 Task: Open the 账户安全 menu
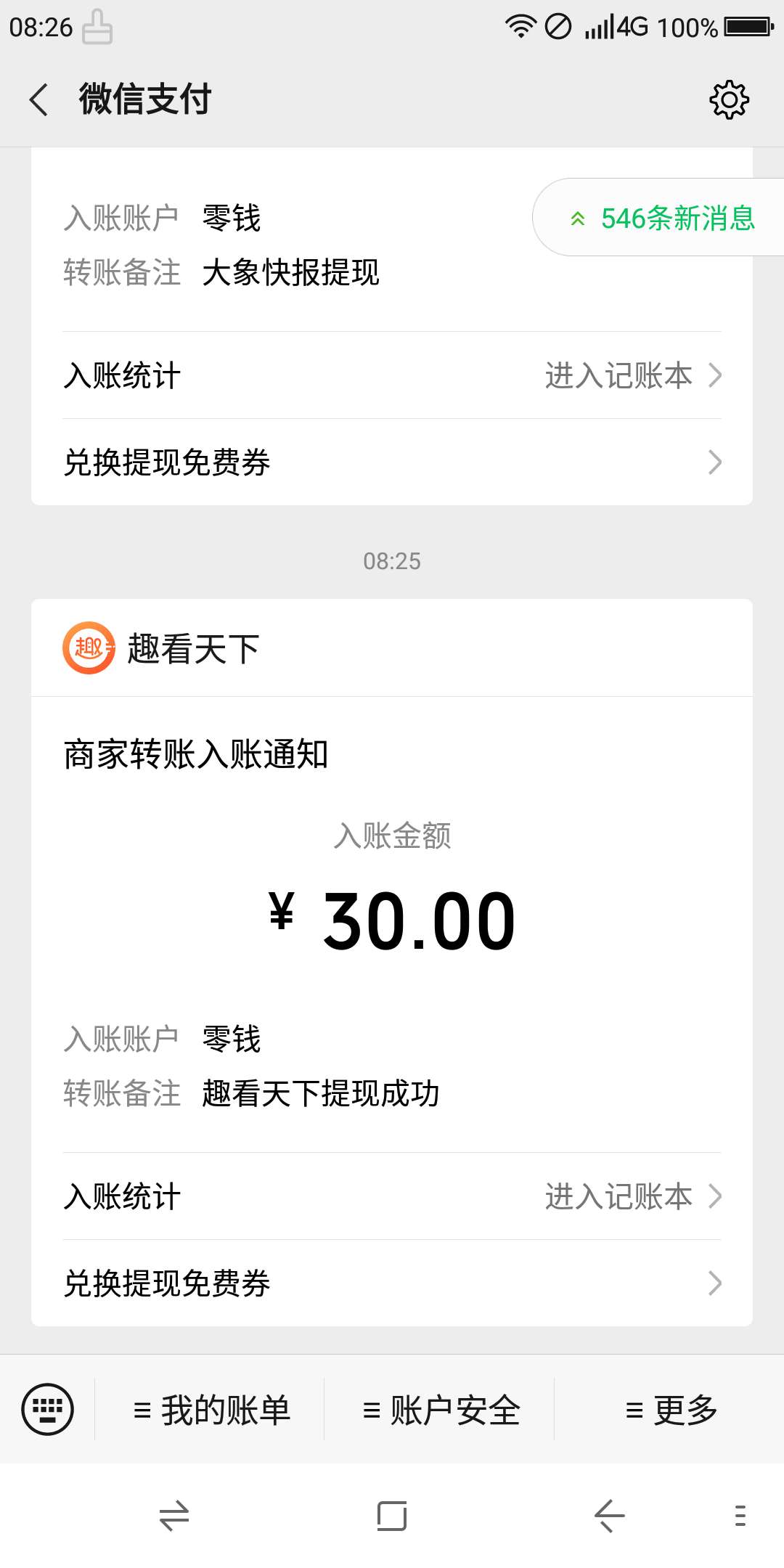(441, 1410)
